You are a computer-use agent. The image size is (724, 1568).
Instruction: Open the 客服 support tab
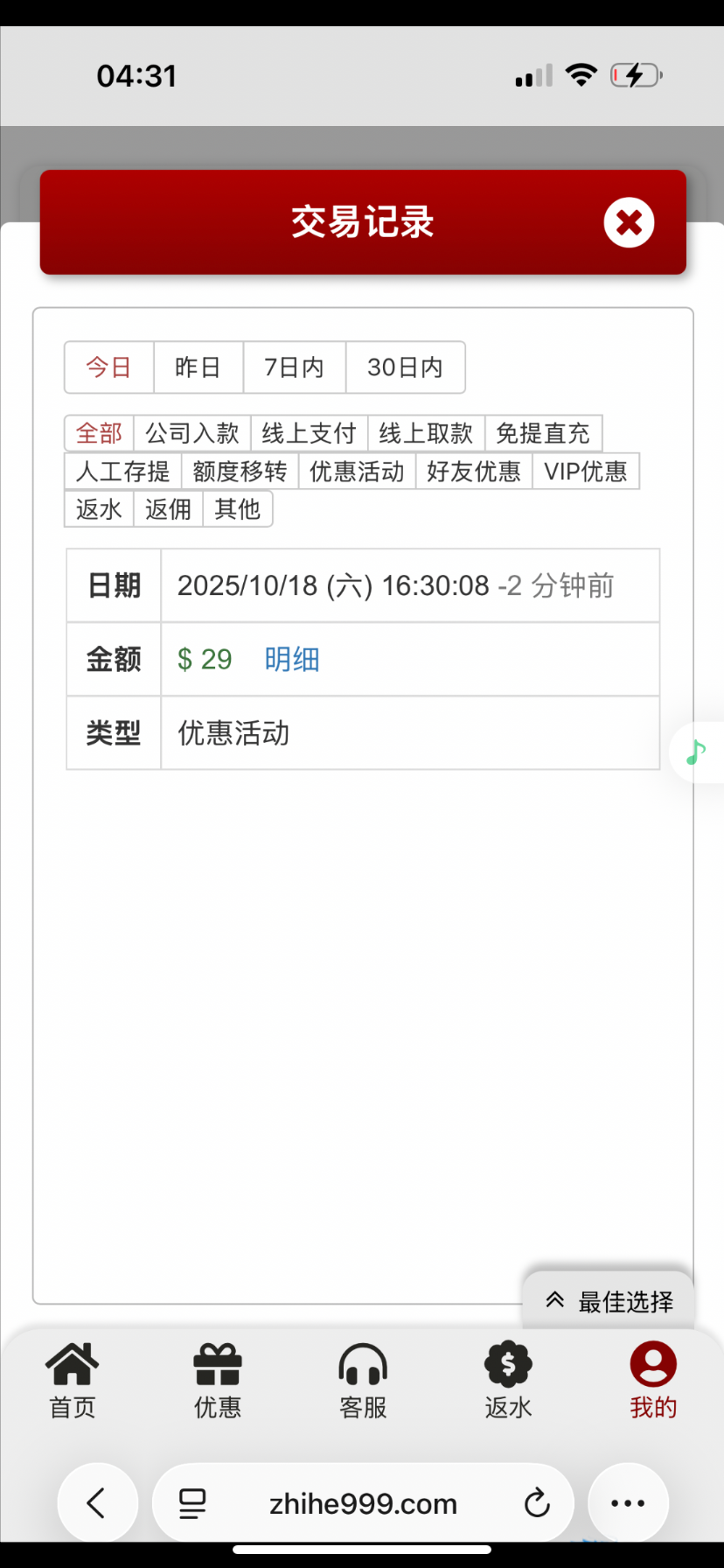pos(363,1381)
